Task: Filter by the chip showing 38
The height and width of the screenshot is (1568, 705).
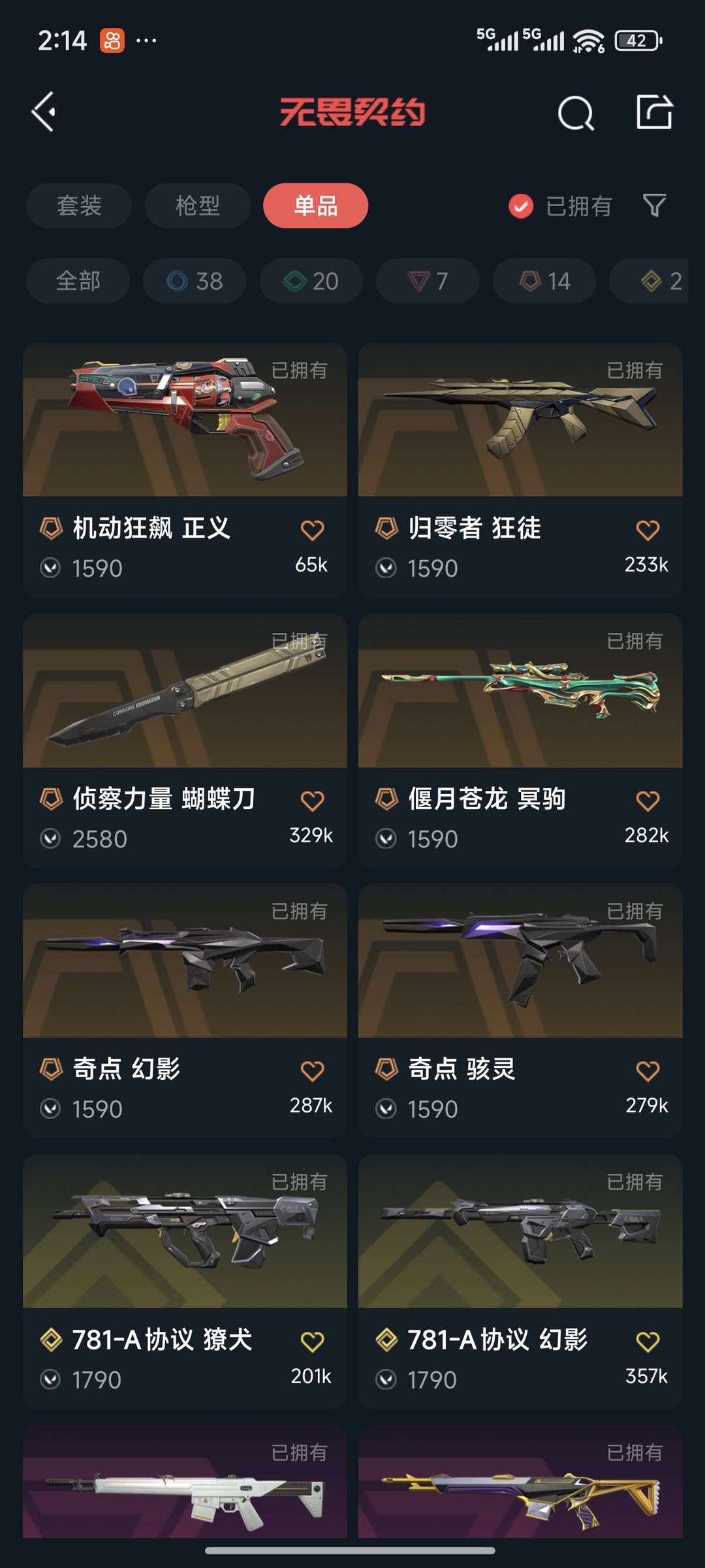Action: (x=195, y=281)
